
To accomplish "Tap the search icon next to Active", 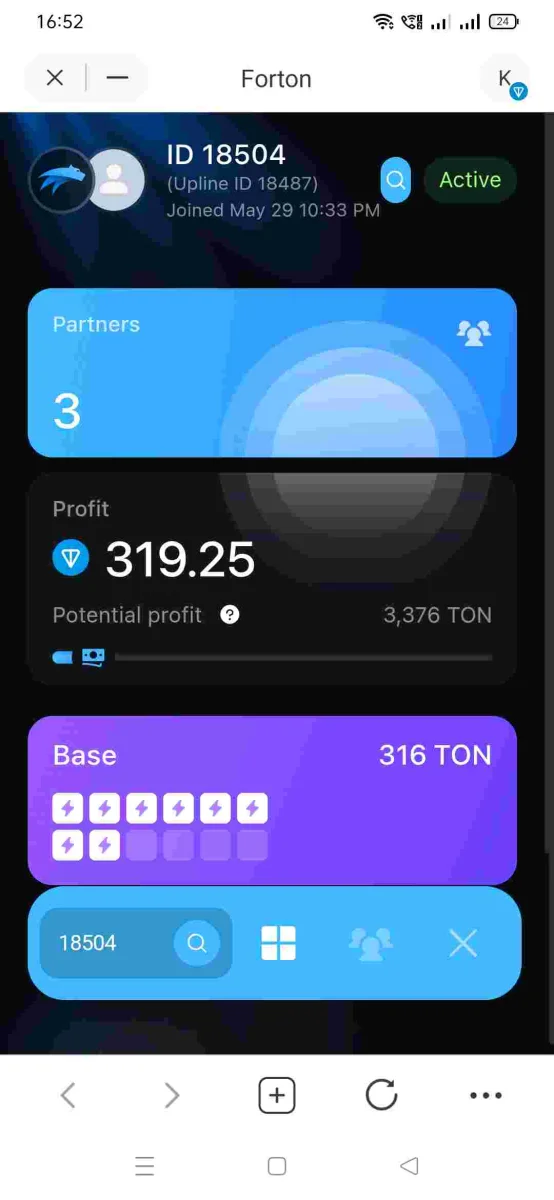I will tap(396, 180).
